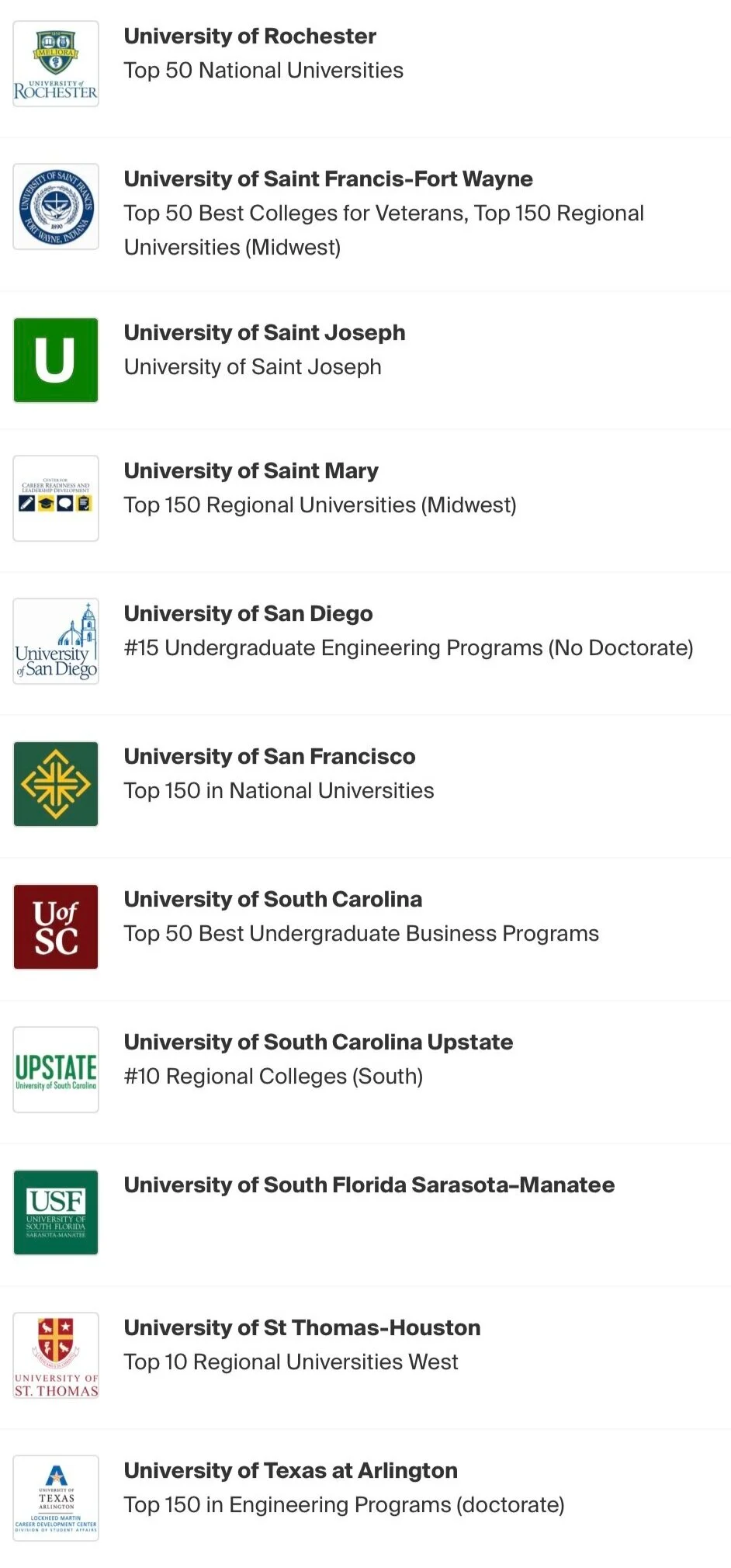Tap the University of South Carolina row
This screenshot has height=1568, width=731.
click(x=273, y=900)
